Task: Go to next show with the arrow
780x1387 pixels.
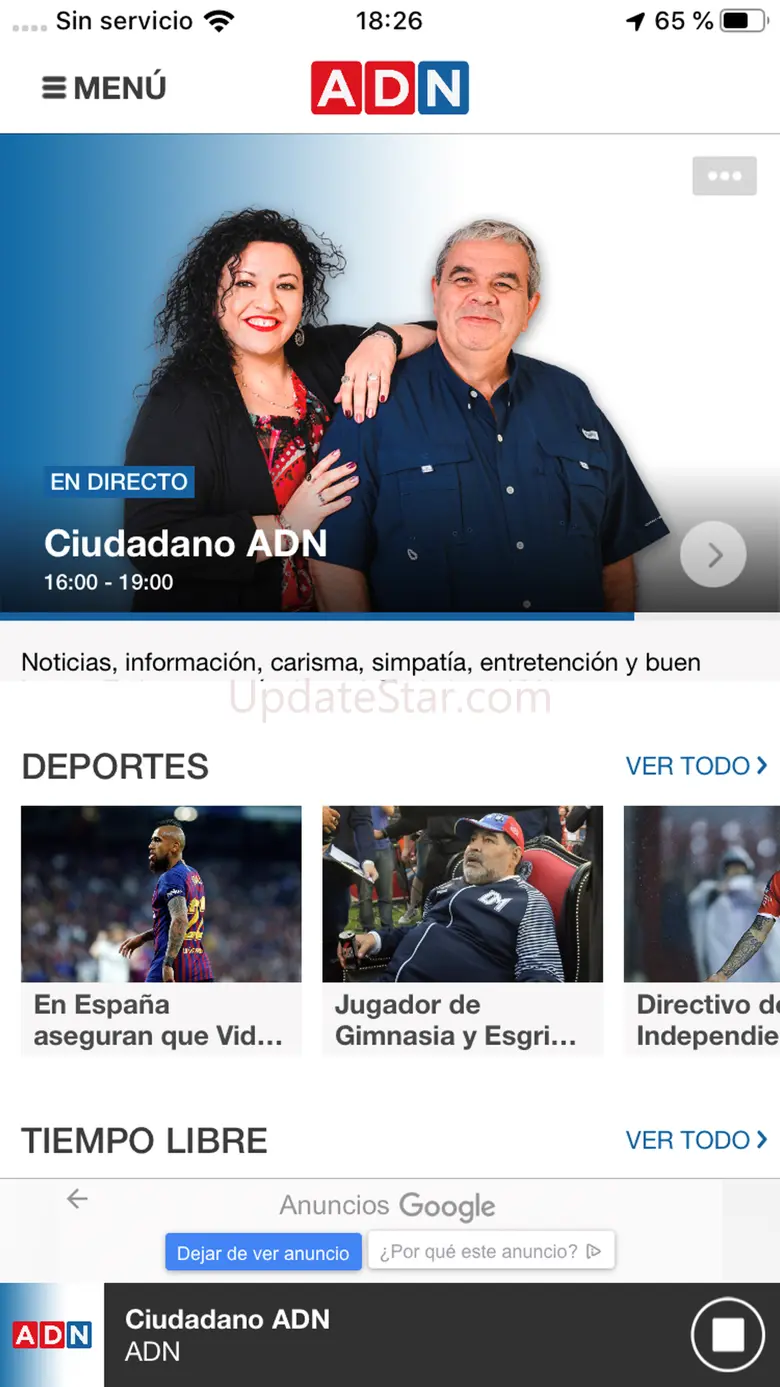Action: point(713,554)
